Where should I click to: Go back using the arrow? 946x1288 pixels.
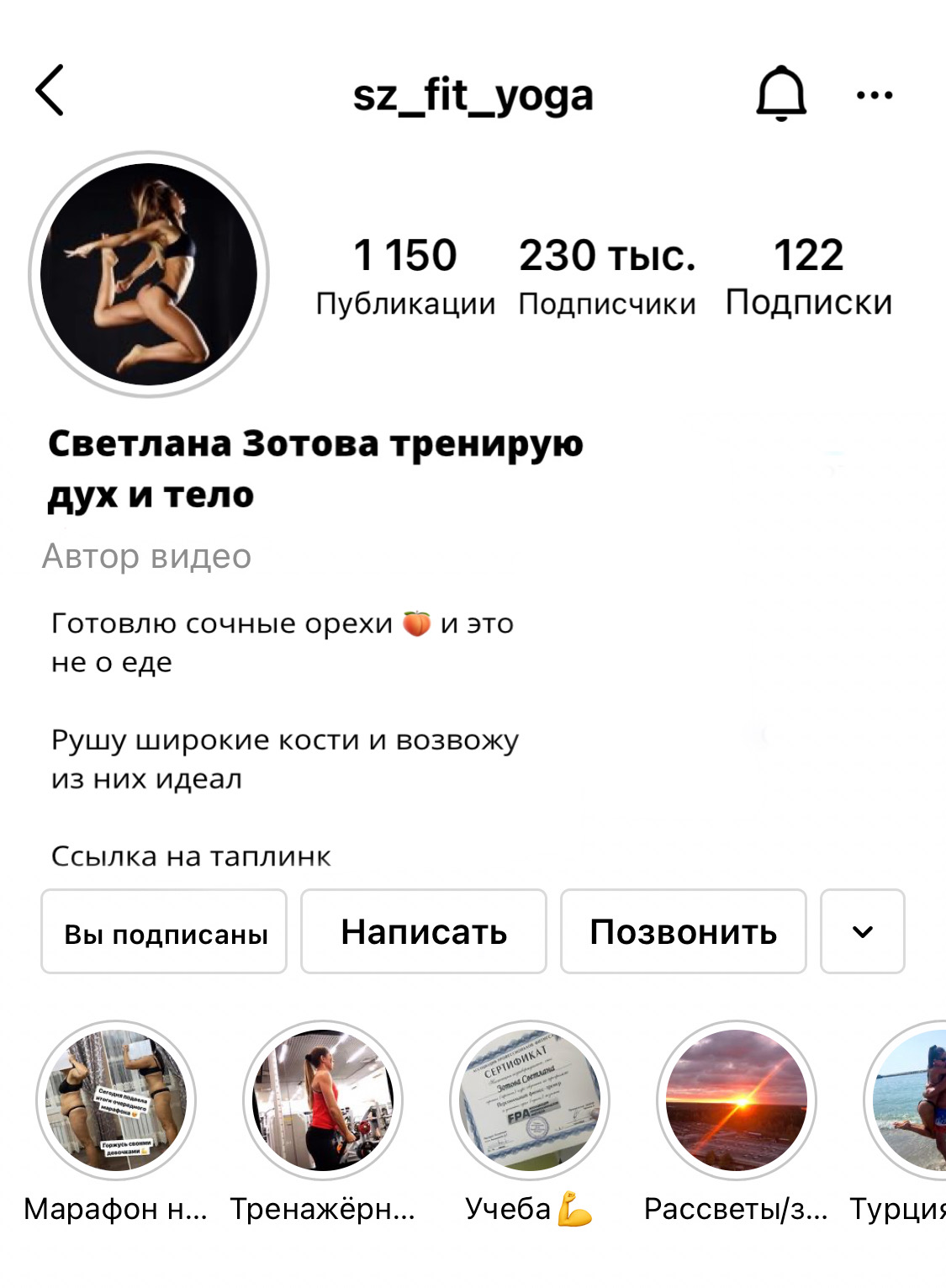click(x=50, y=91)
